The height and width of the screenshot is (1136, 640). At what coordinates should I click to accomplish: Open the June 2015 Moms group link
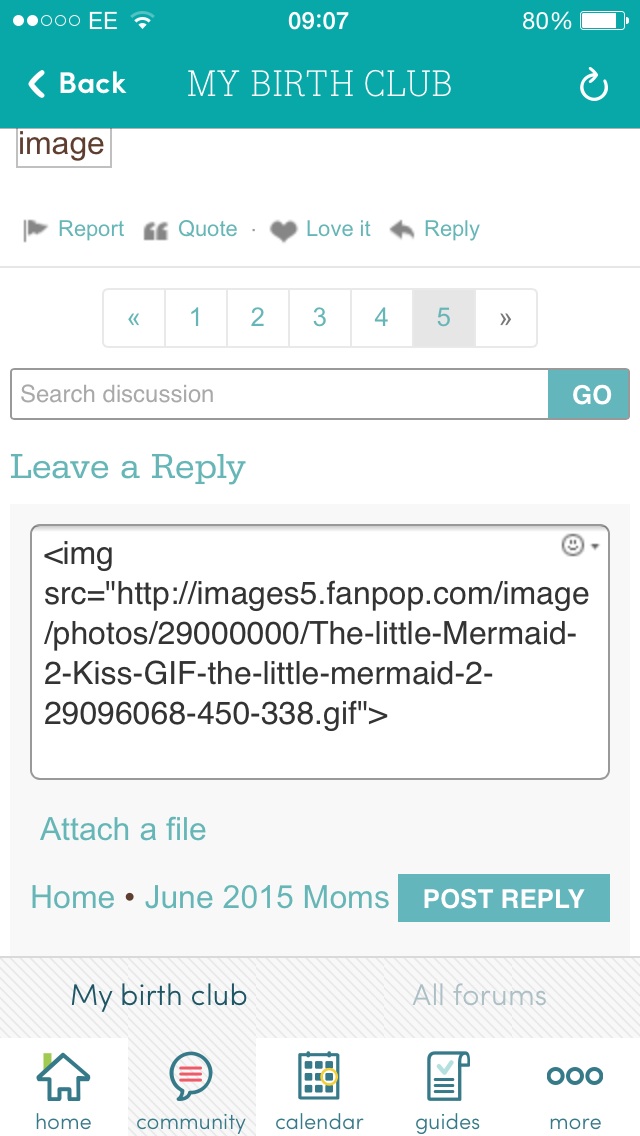266,897
